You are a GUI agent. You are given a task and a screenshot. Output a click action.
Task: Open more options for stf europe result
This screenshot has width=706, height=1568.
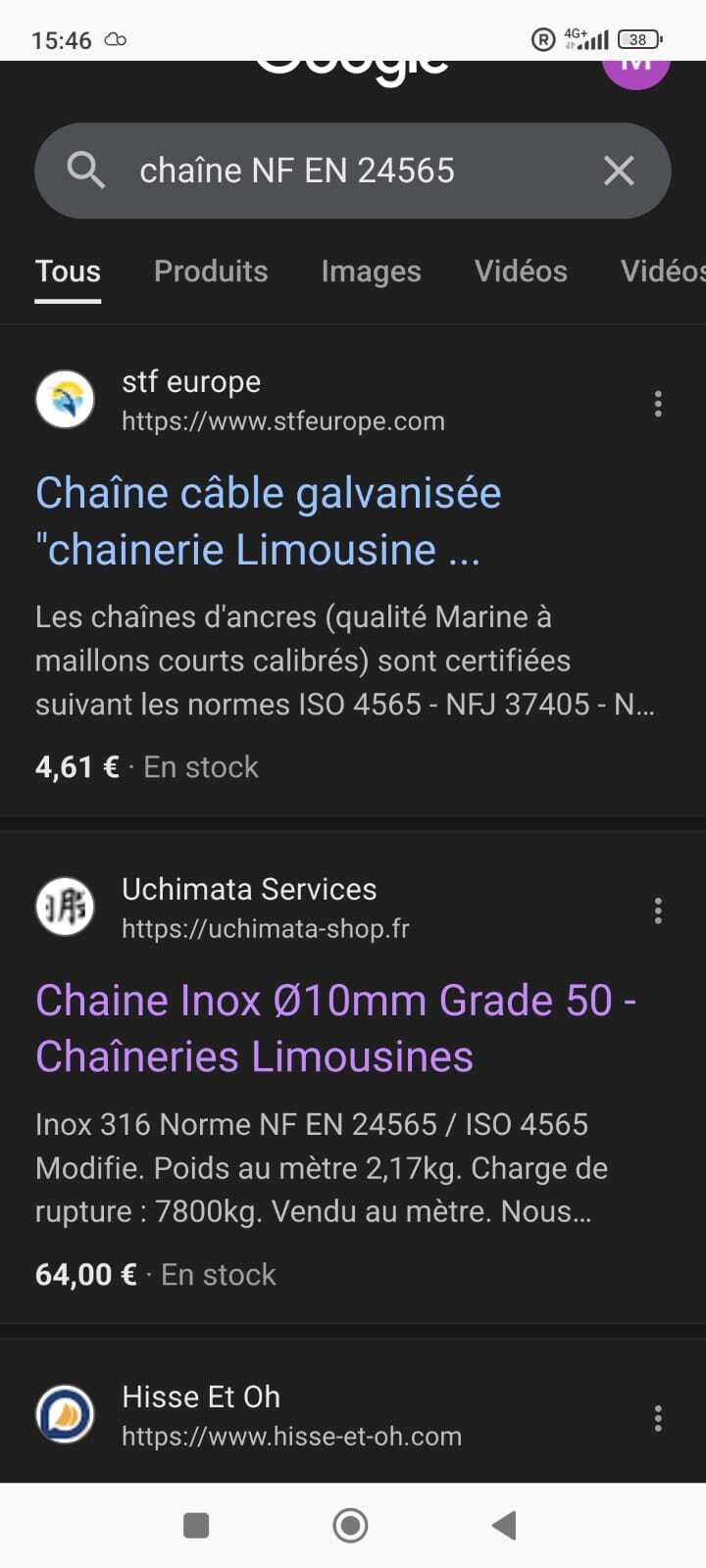(658, 404)
